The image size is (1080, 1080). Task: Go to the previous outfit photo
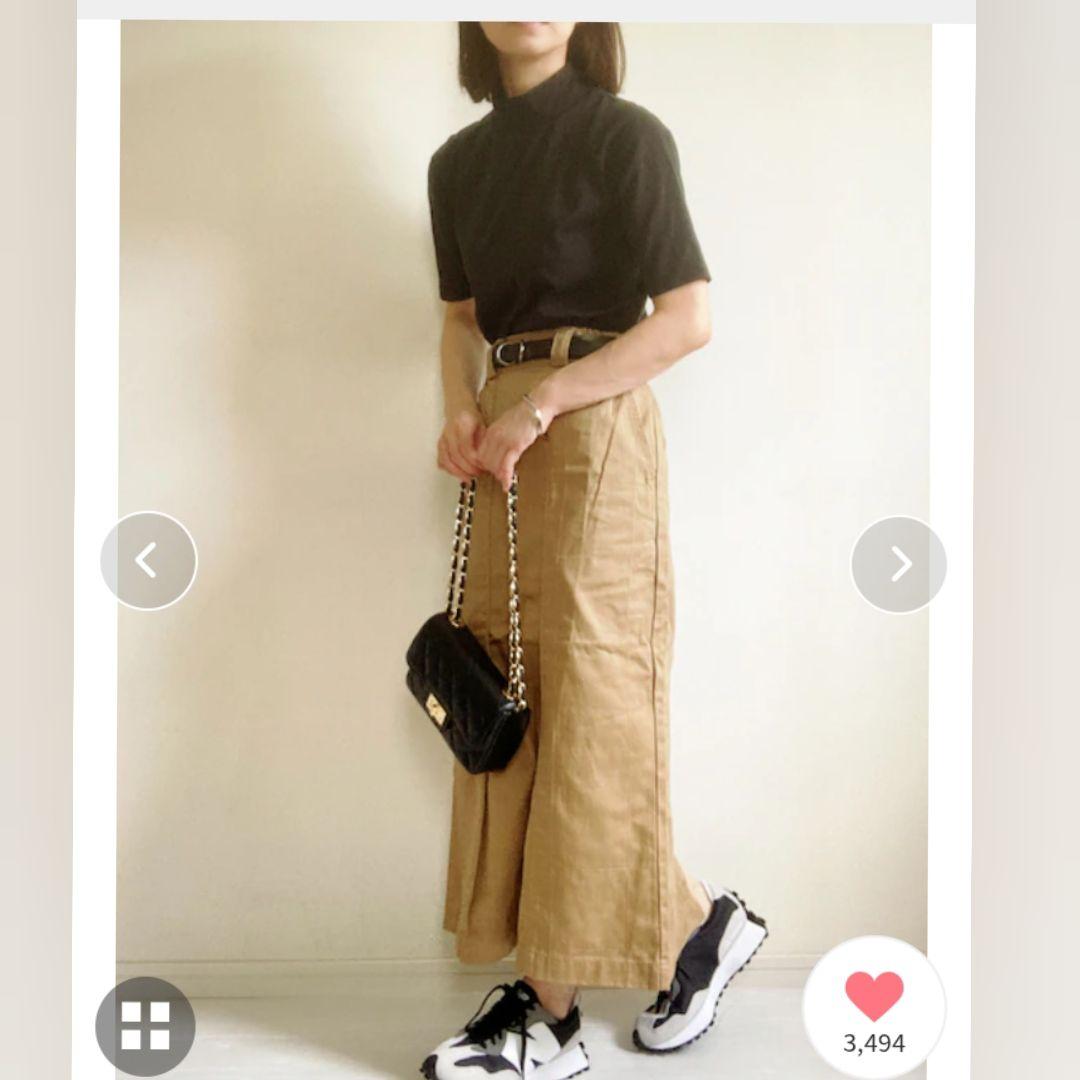(x=149, y=561)
